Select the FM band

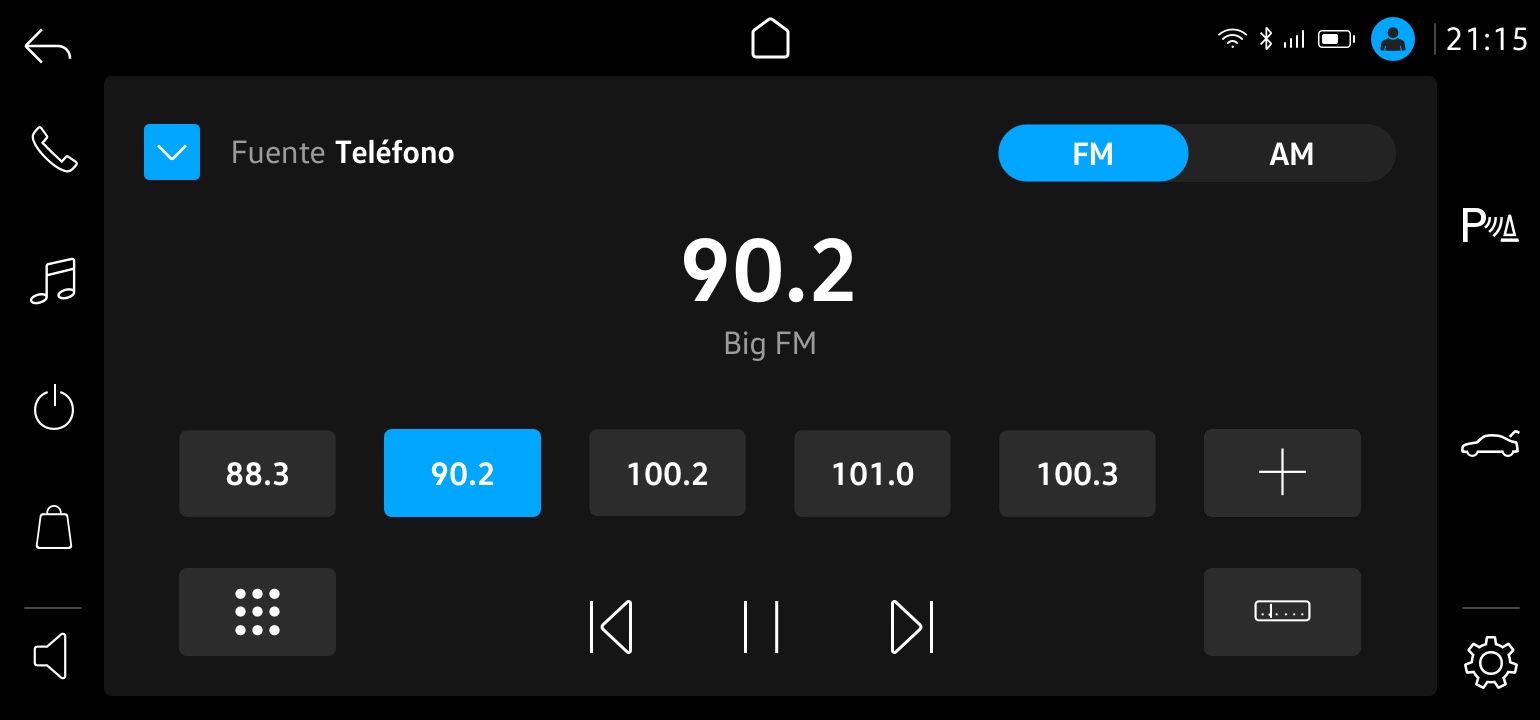(1093, 154)
